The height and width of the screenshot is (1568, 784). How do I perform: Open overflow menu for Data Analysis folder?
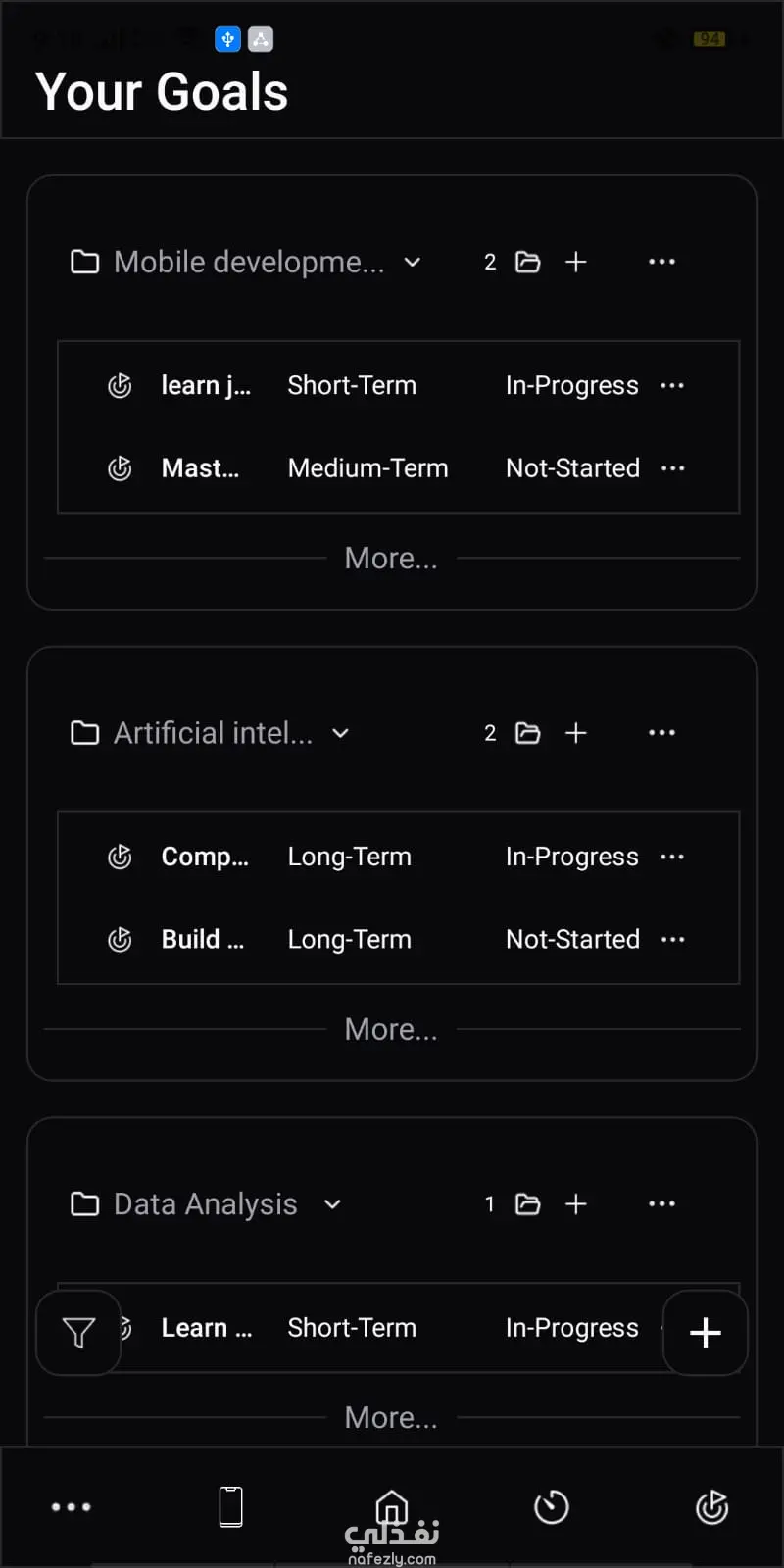pos(661,1204)
